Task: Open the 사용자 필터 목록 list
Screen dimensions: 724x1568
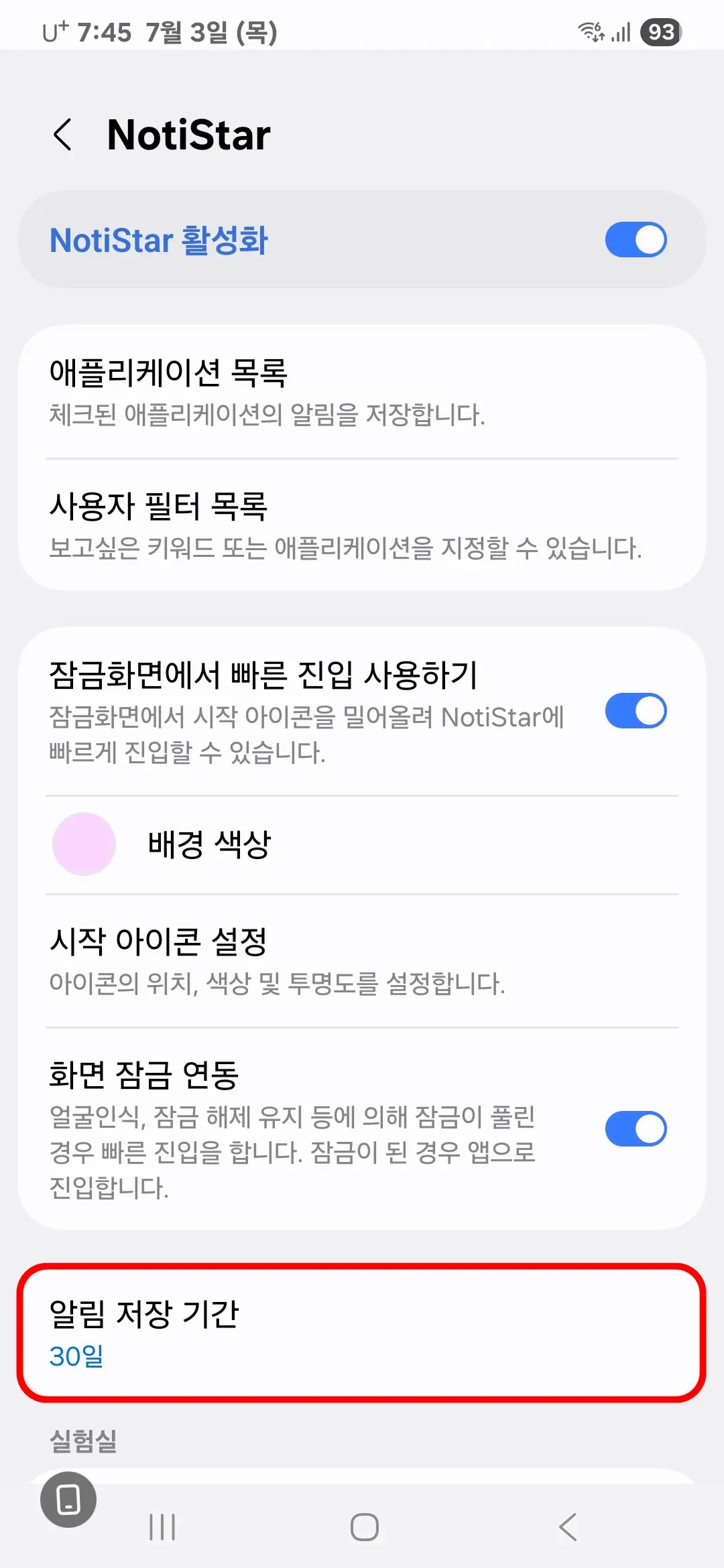Action: [362, 526]
